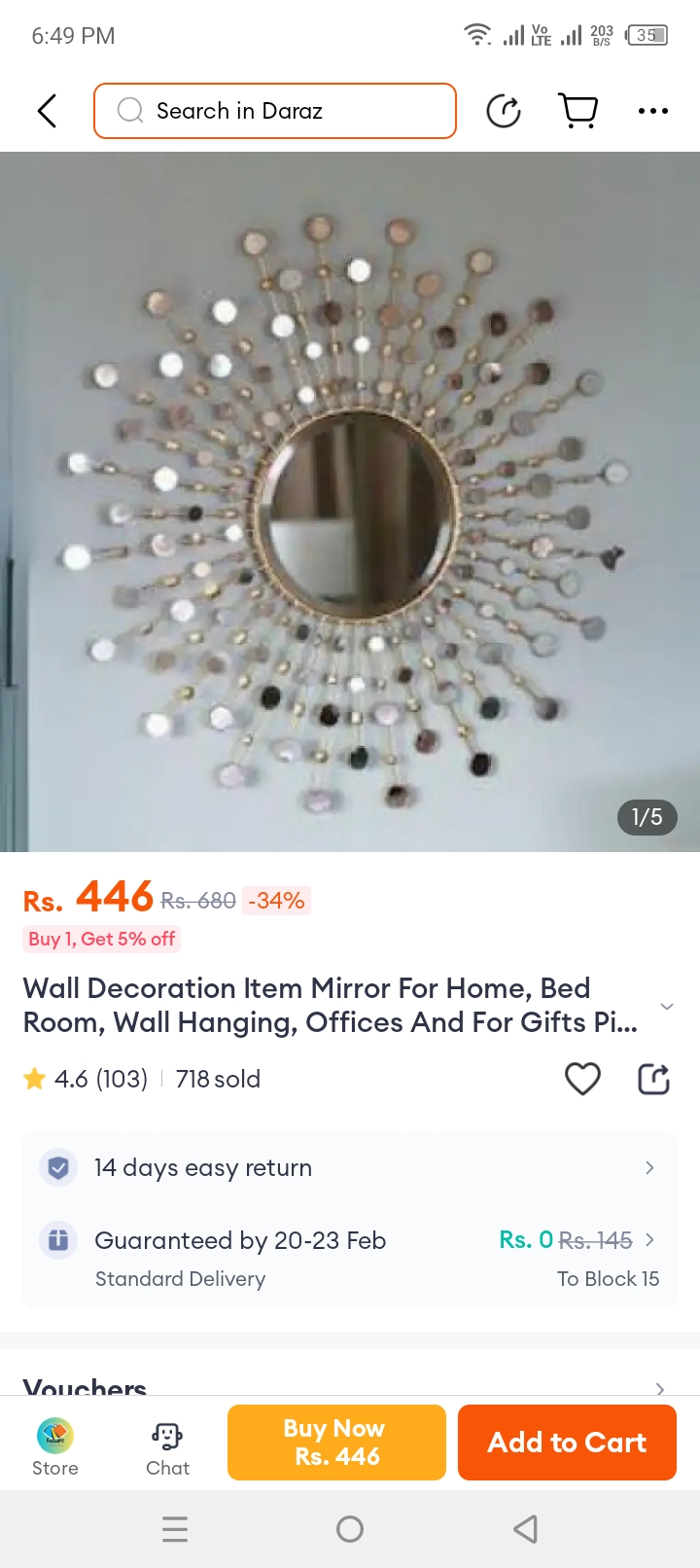Open the refresh arrow icon beside search

pos(504,111)
